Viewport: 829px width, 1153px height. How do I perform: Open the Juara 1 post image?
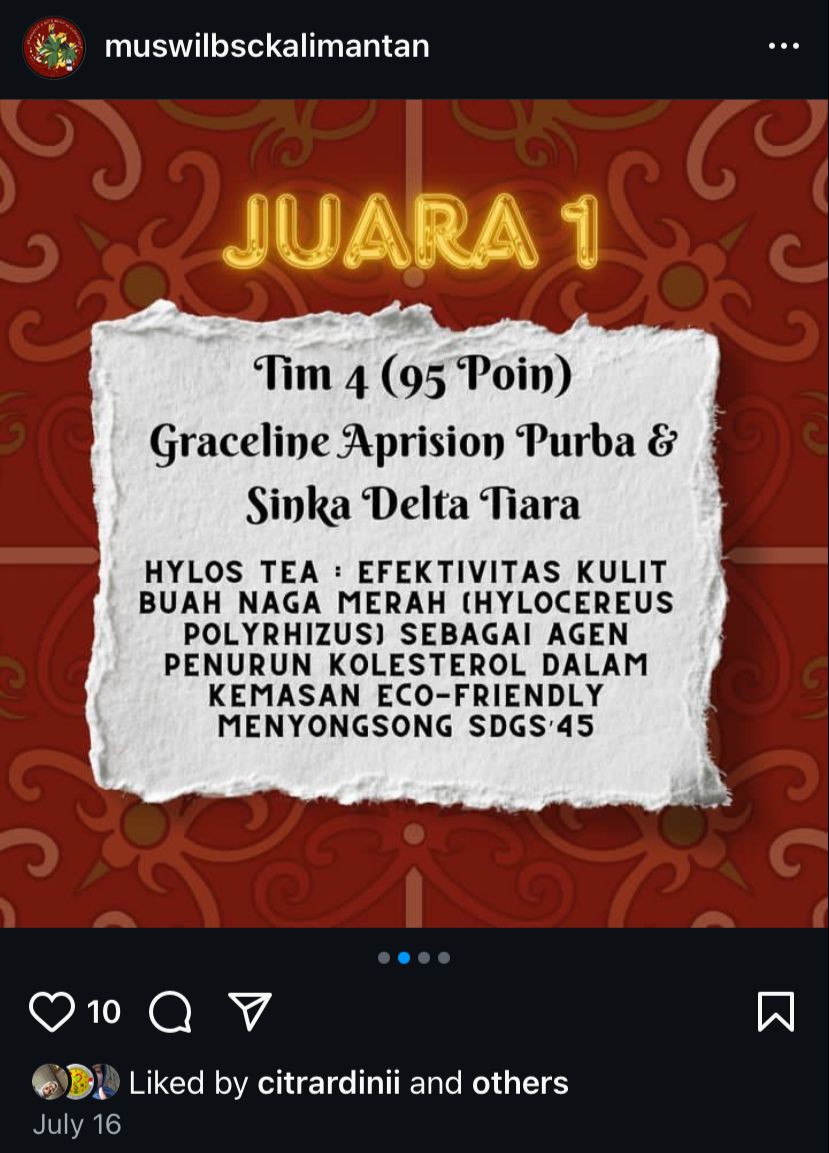tap(414, 512)
